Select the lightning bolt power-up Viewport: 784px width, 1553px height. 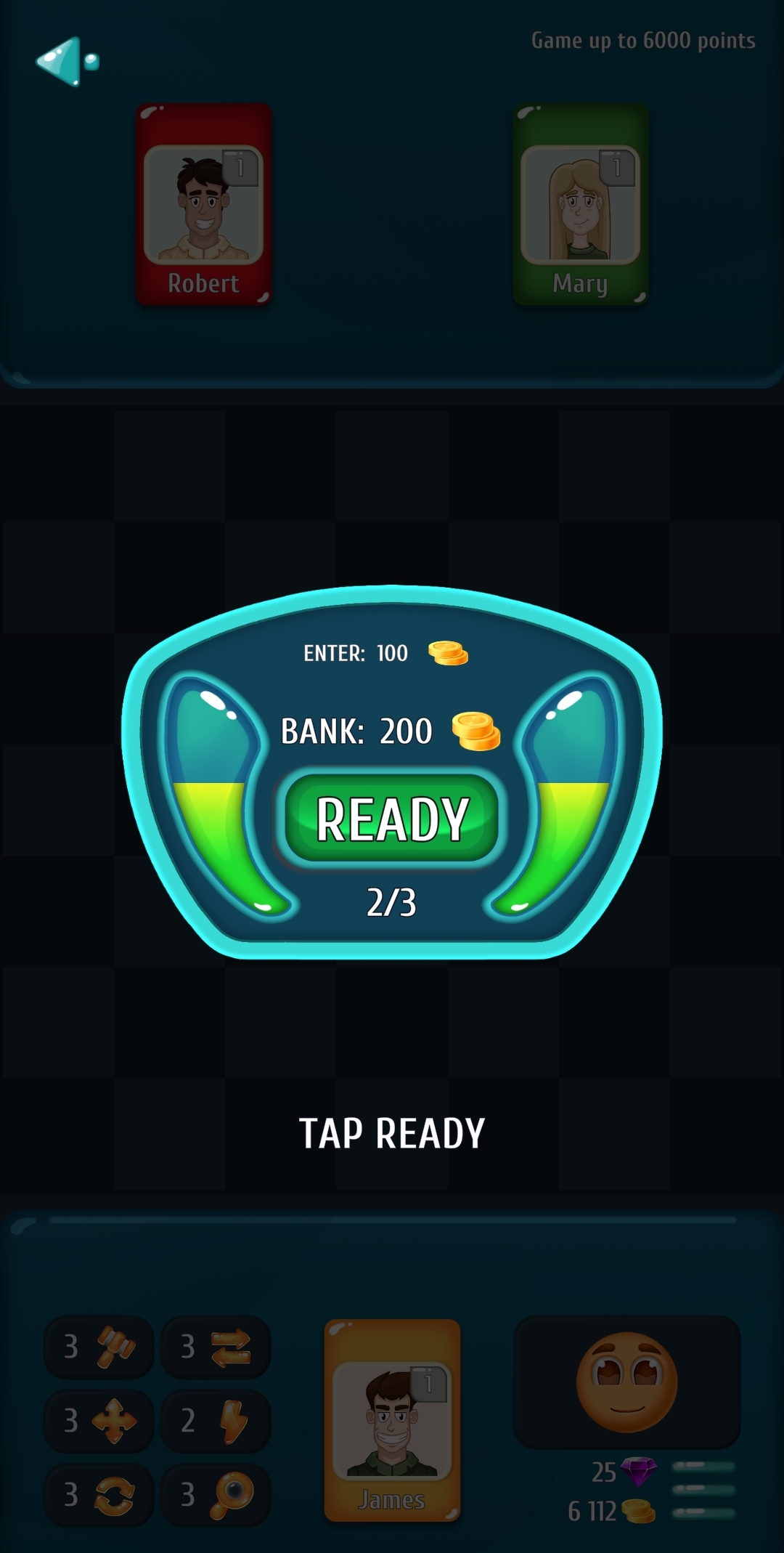216,1420
